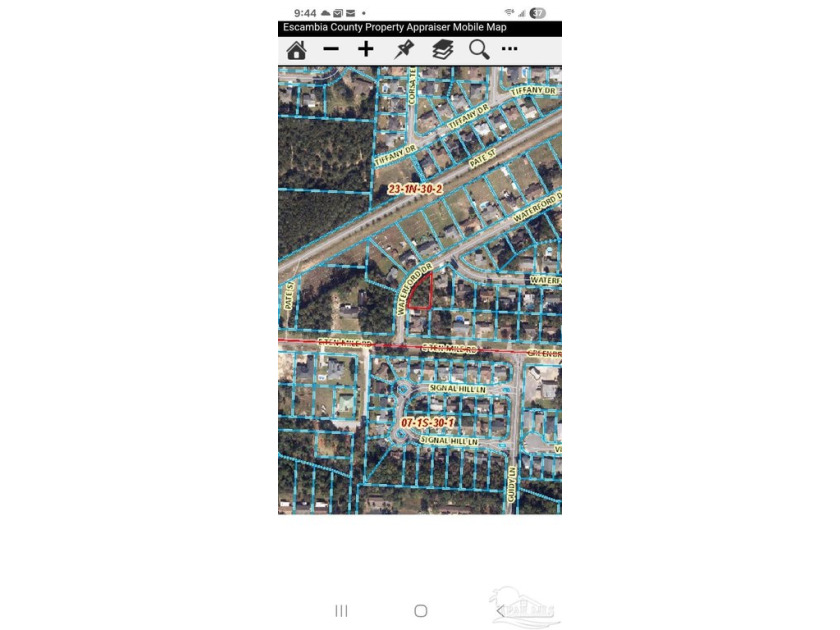The height and width of the screenshot is (630, 840).
Task: Select the pushpin tool
Action: coord(404,50)
